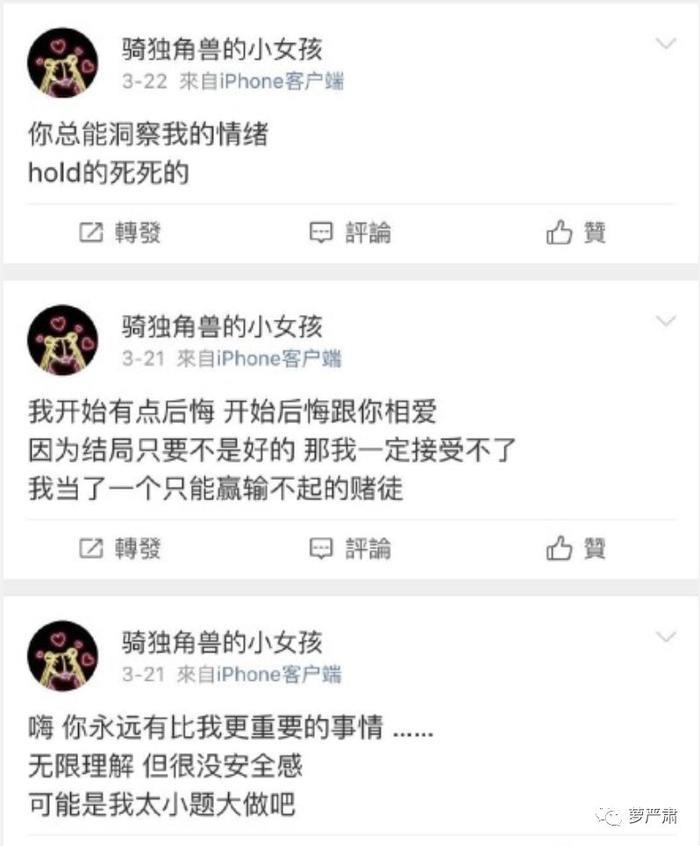
Task: Comment on the "hold的死死的" post
Action: tap(349, 232)
